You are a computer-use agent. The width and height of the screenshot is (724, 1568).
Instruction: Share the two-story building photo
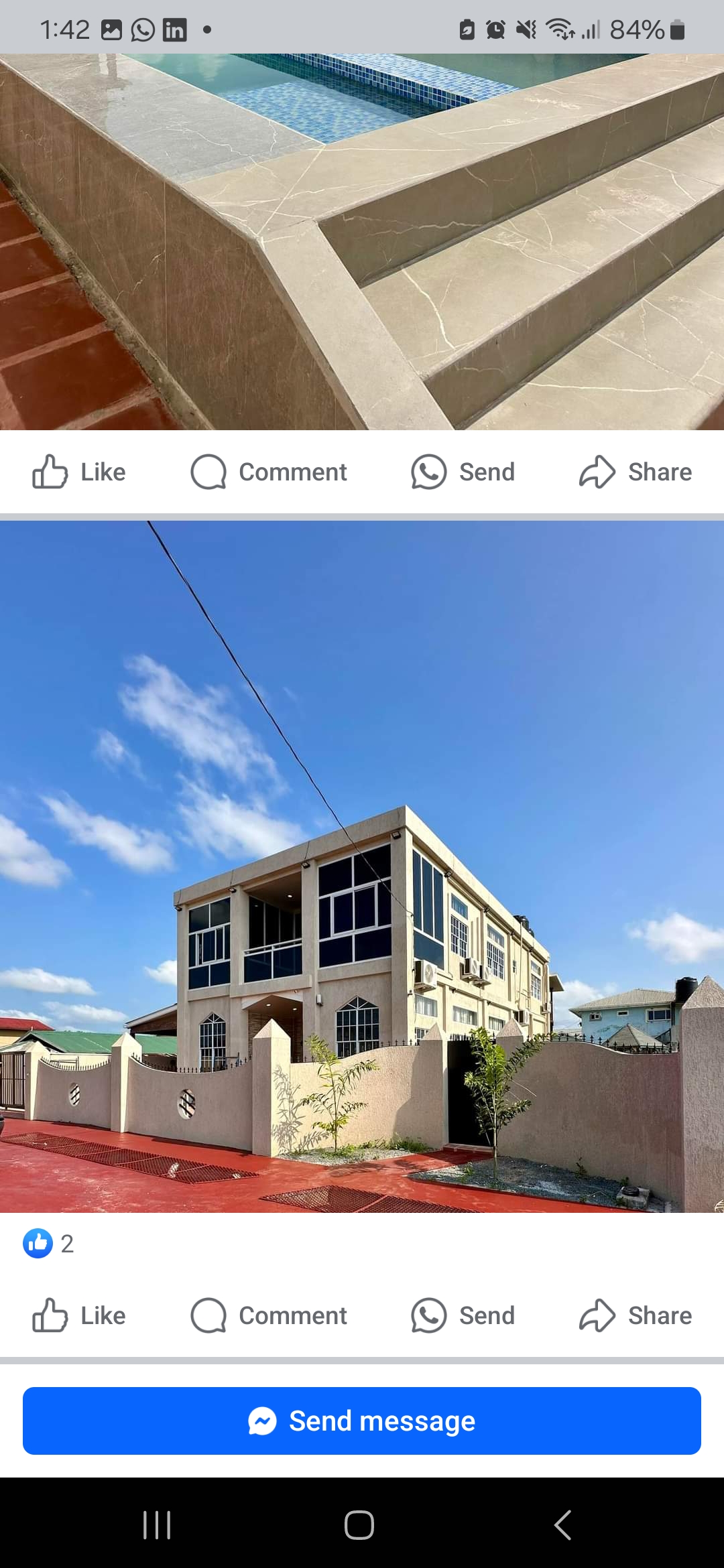(x=636, y=1316)
